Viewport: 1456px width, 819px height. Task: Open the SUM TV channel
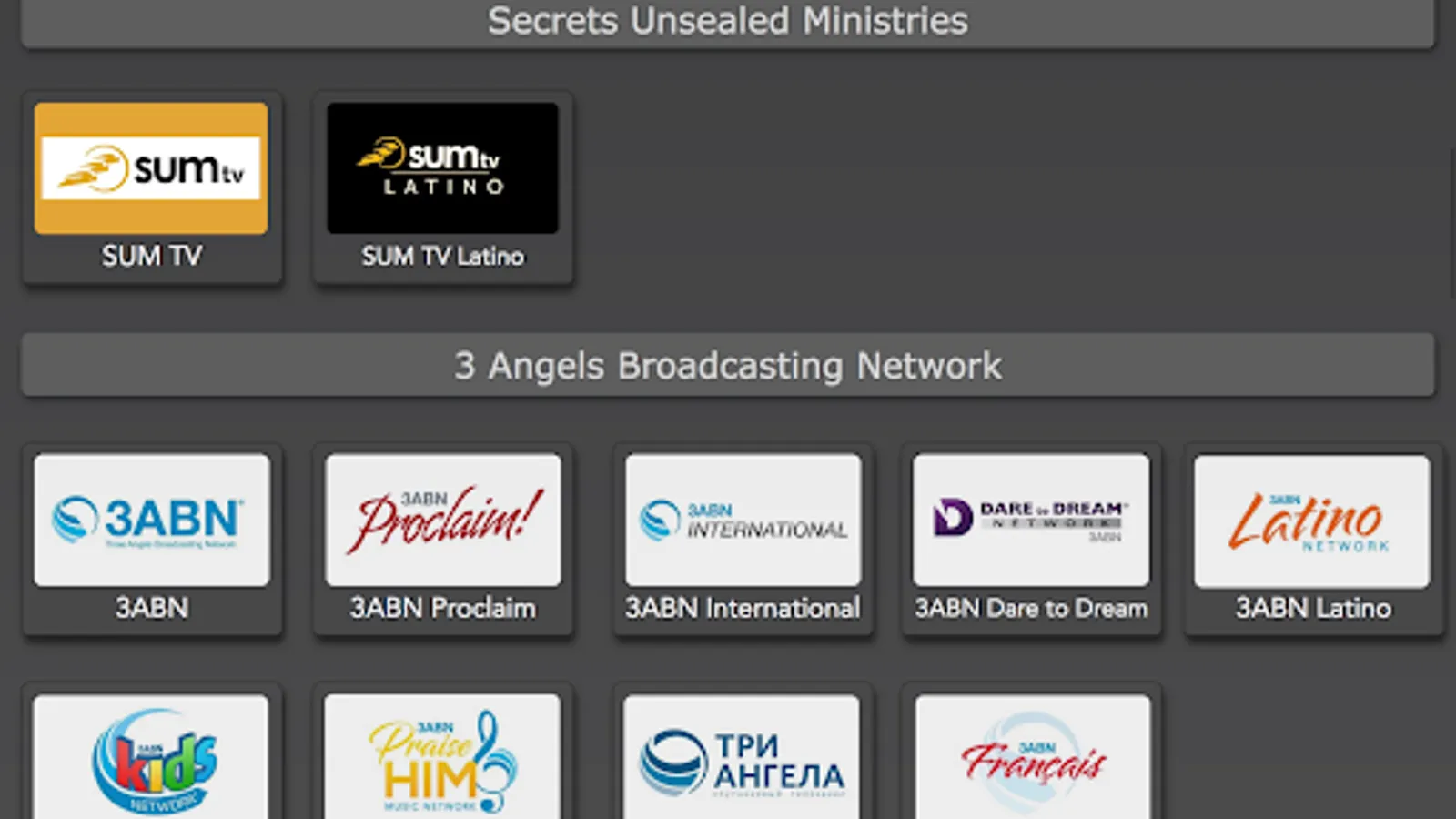pyautogui.click(x=151, y=169)
